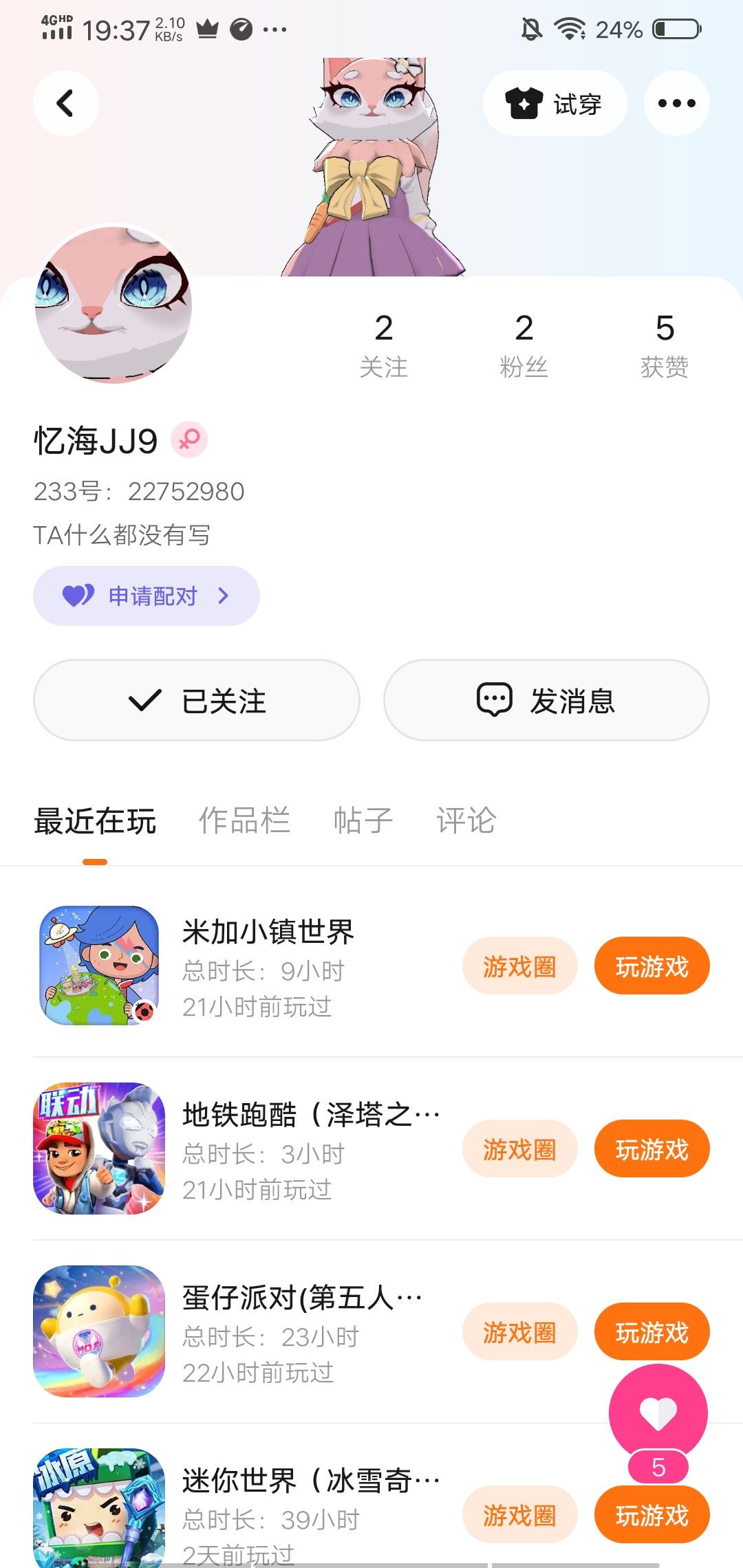Switch to the 帖子 tab
This screenshot has width=743, height=1568.
pyautogui.click(x=363, y=820)
